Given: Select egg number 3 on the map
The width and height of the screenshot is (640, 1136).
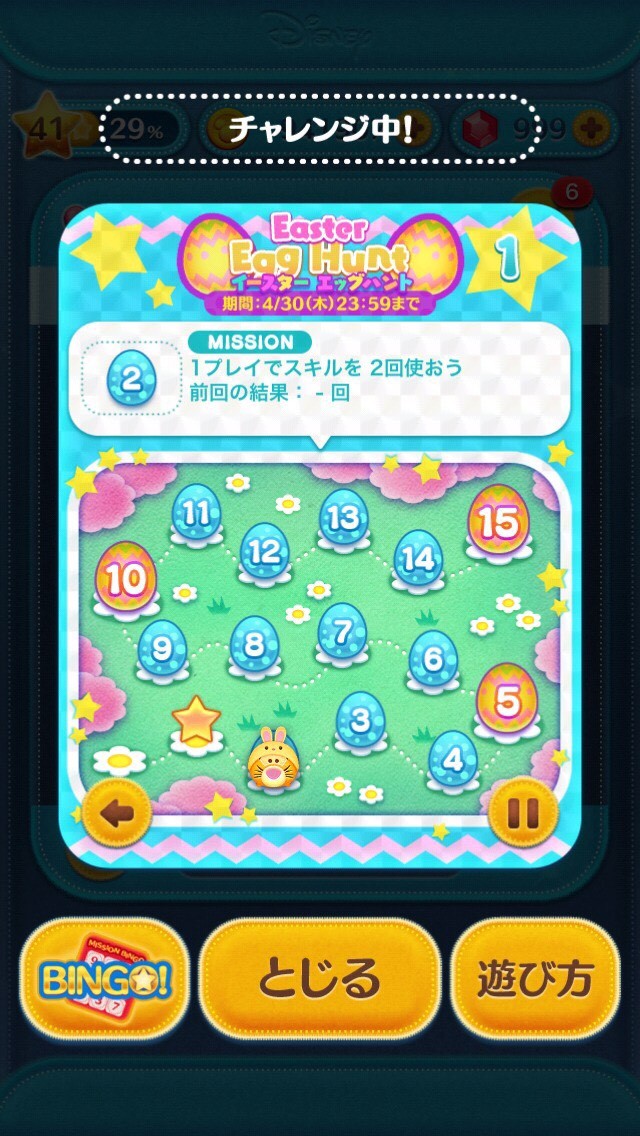Looking at the screenshot, I should point(360,719).
